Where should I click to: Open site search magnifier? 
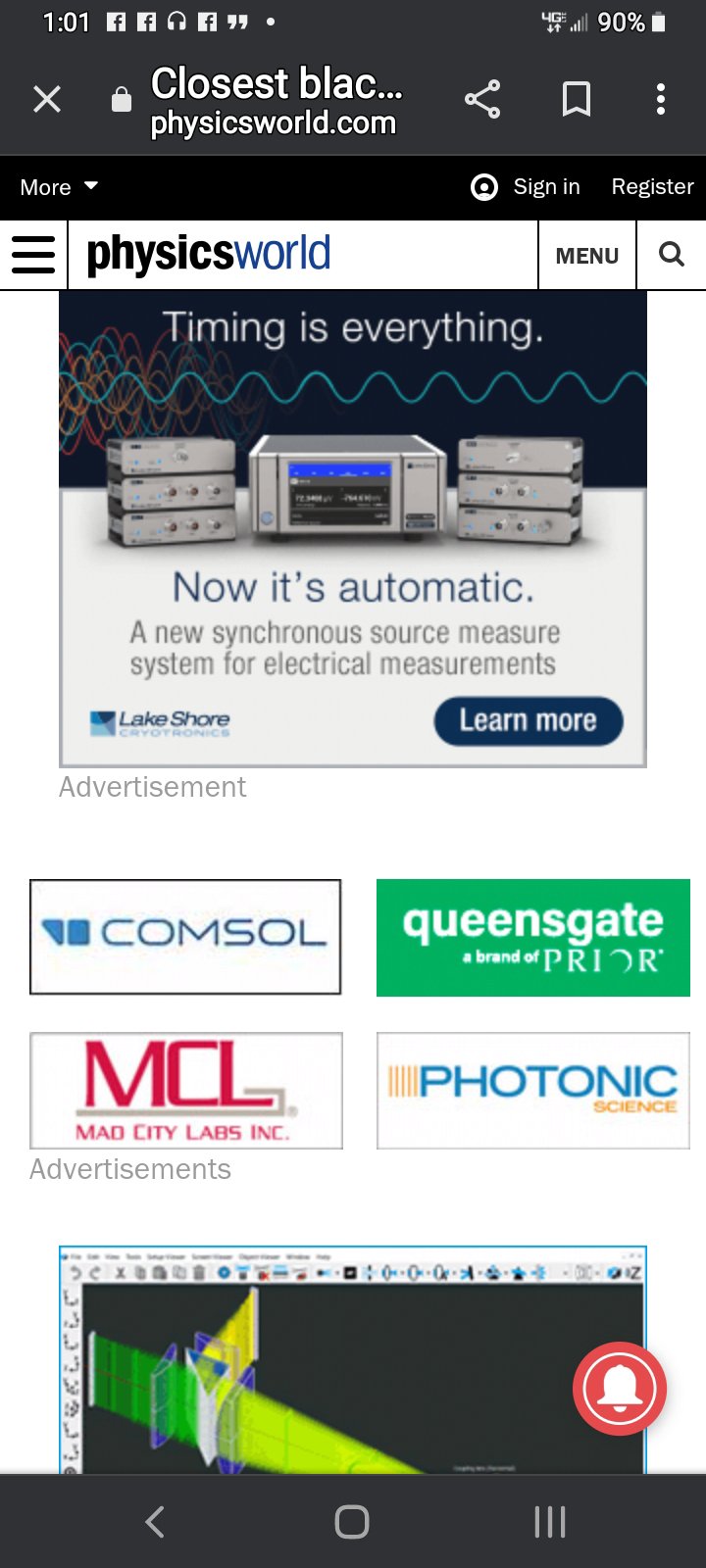(x=672, y=255)
